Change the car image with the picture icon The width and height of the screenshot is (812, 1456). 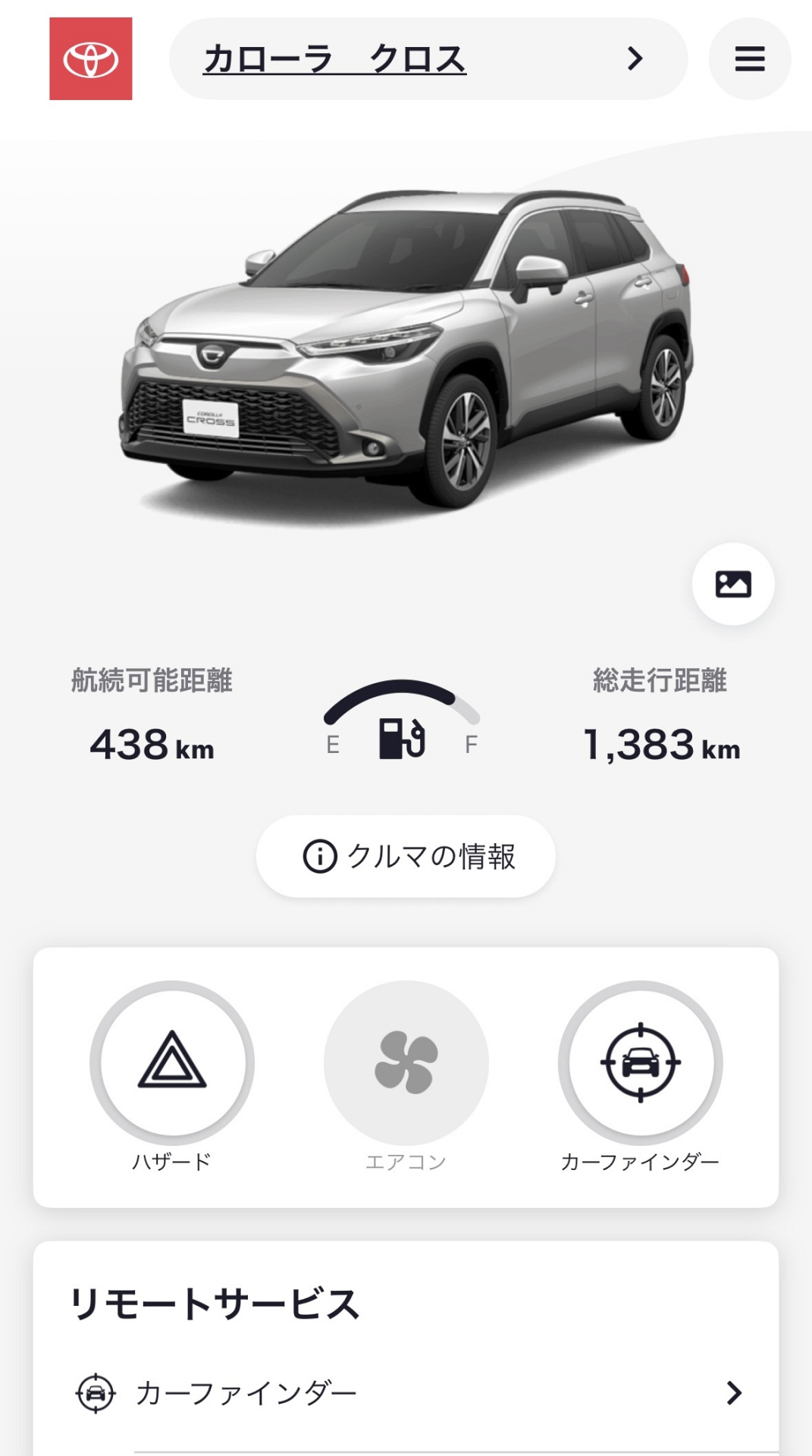click(x=732, y=584)
